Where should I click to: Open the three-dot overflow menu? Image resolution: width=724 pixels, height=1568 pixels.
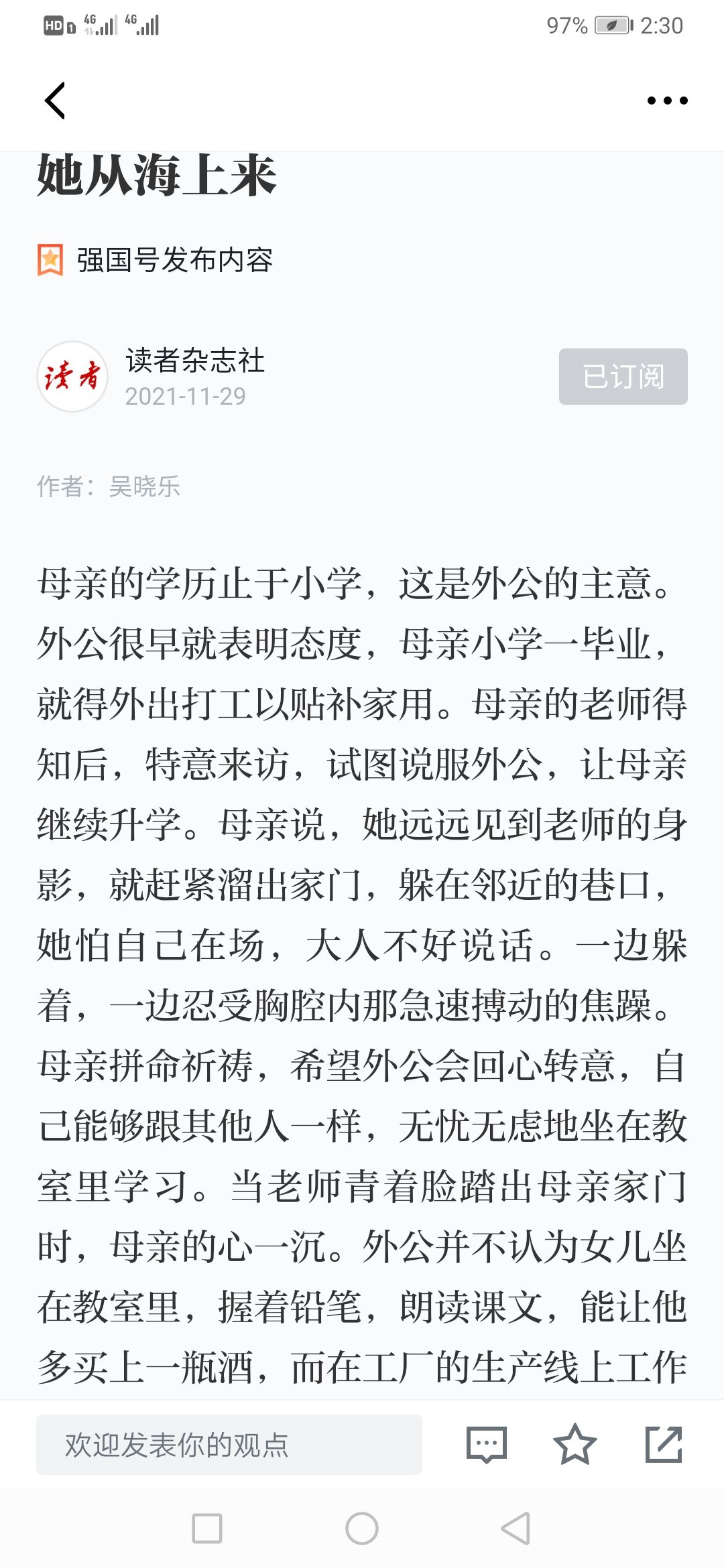667,101
